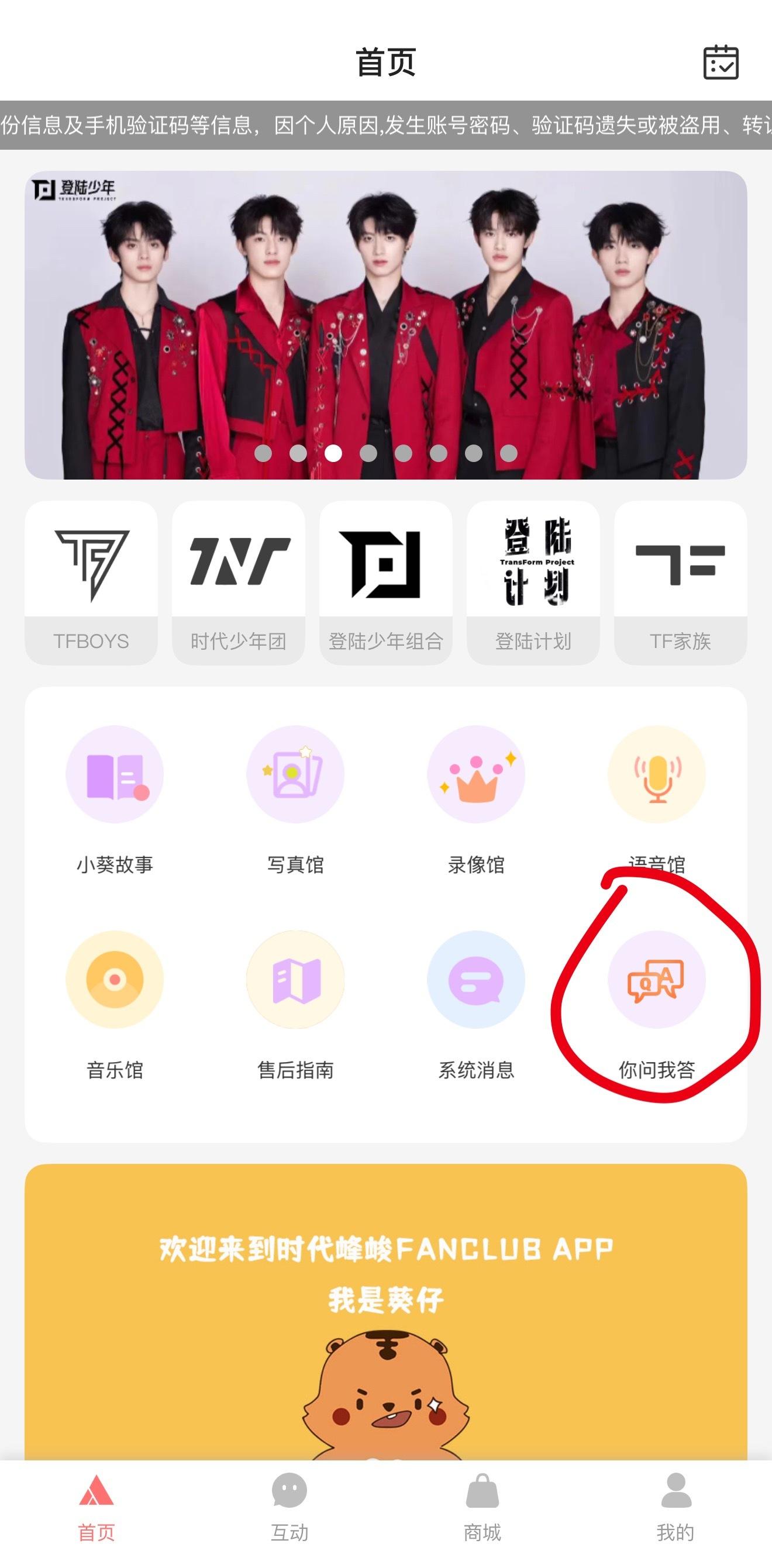772x1568 pixels.
Task: Switch to the 我的 tab
Action: (x=675, y=1507)
